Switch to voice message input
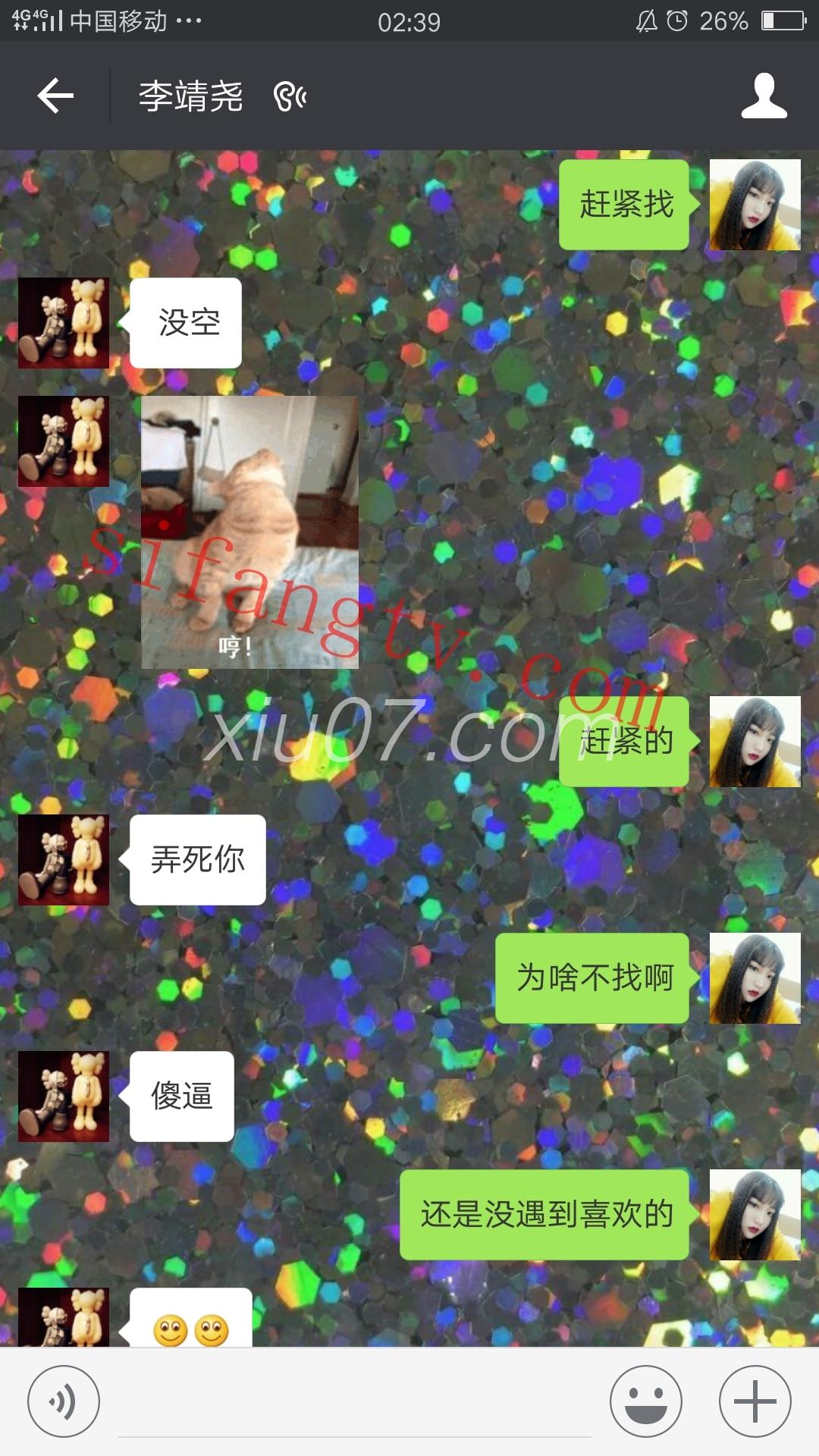 pos(64,1401)
